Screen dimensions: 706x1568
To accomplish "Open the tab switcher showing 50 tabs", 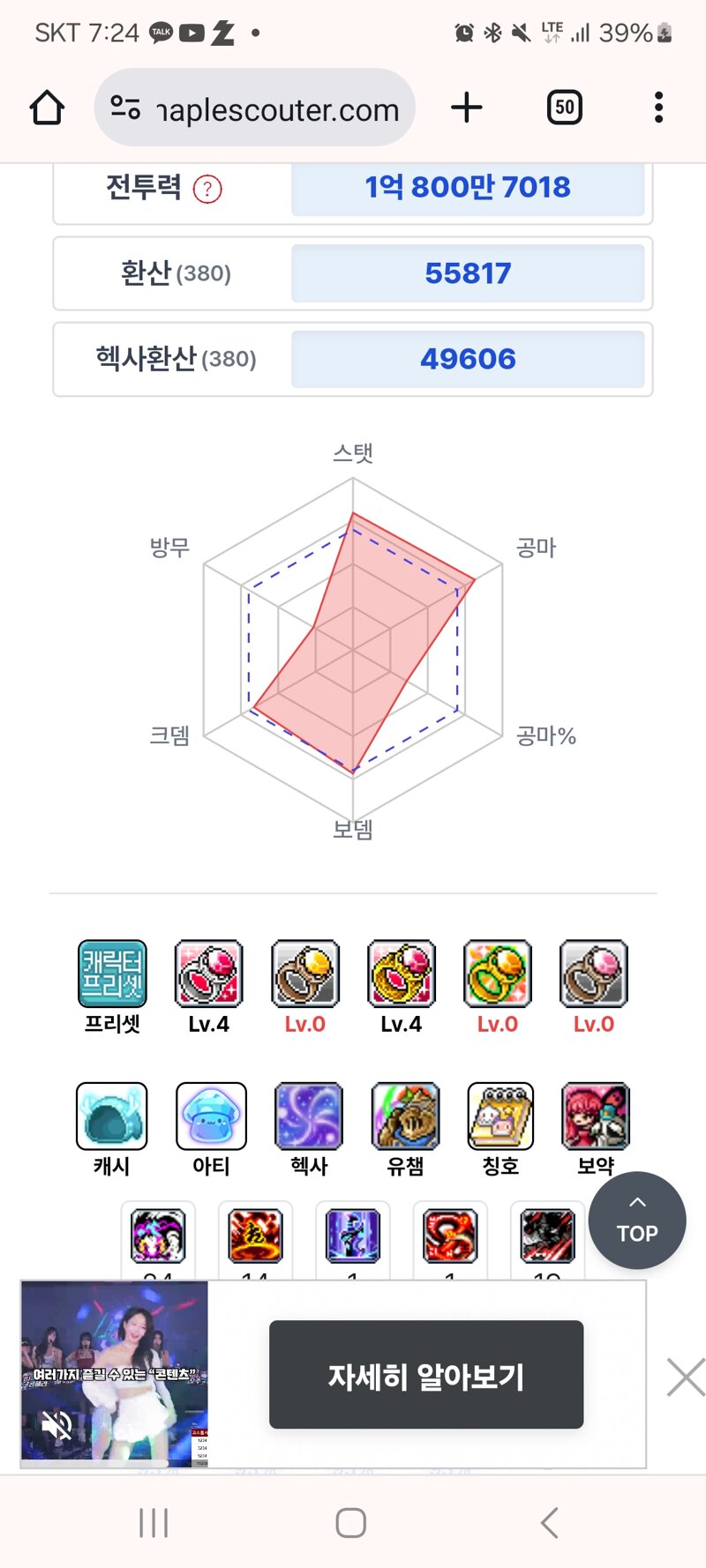I will (565, 108).
